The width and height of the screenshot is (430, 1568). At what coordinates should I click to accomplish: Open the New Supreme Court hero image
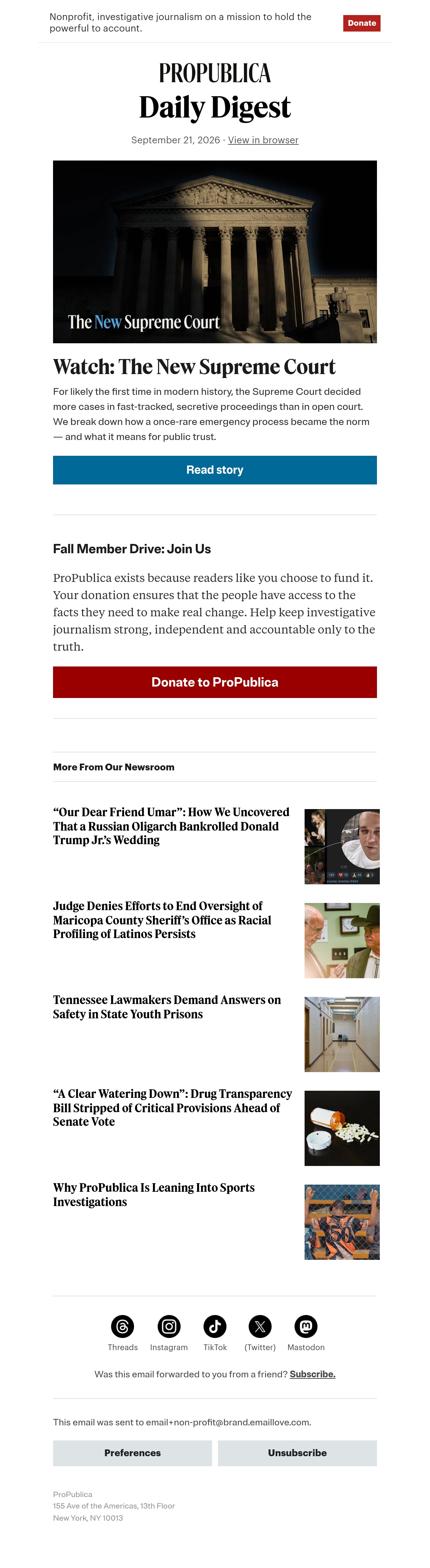pos(214,252)
